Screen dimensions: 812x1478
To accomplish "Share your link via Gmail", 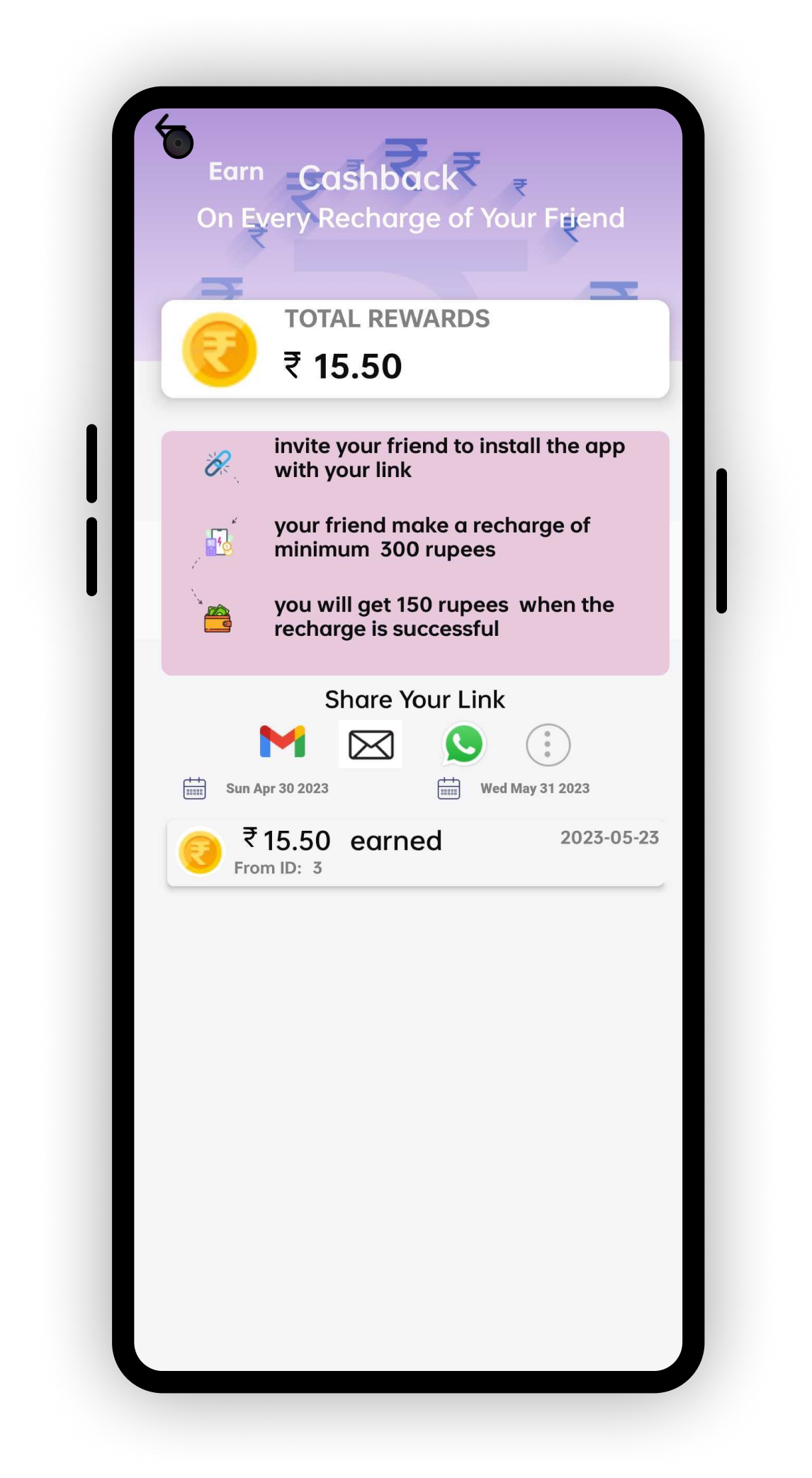I will pos(282,742).
